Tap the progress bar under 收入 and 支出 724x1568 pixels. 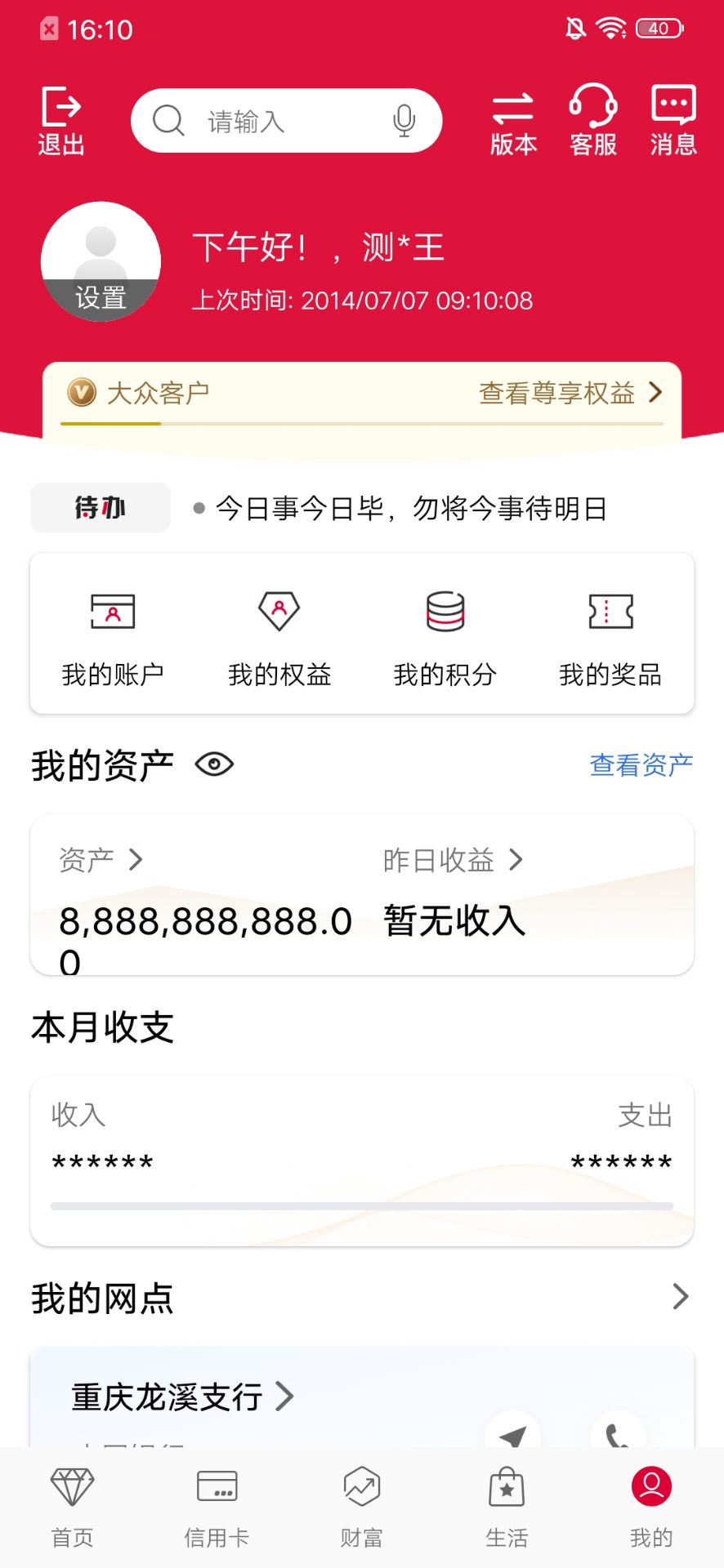pyautogui.click(x=362, y=1206)
